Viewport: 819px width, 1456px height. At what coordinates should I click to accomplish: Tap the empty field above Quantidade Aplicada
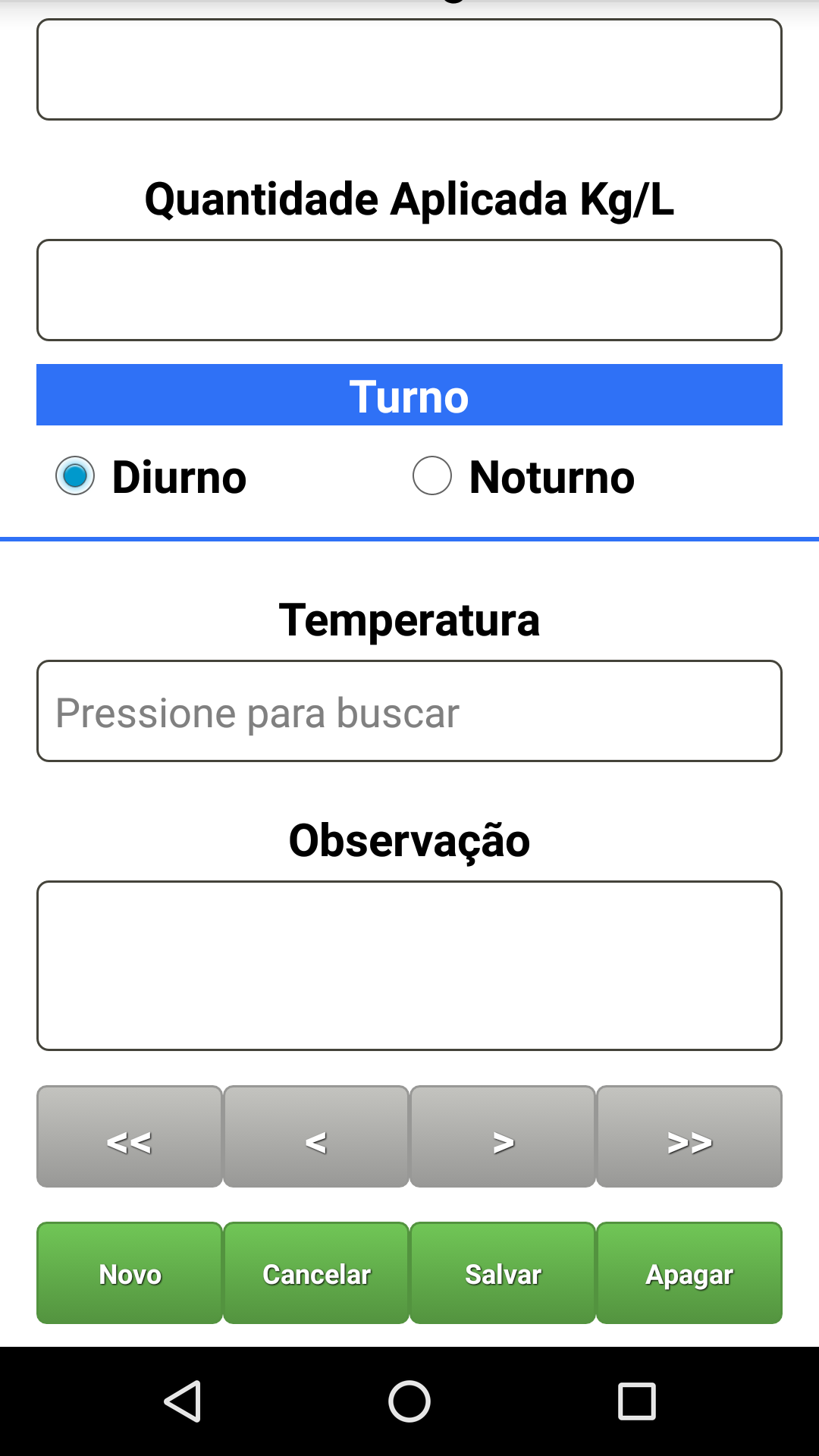[409, 70]
